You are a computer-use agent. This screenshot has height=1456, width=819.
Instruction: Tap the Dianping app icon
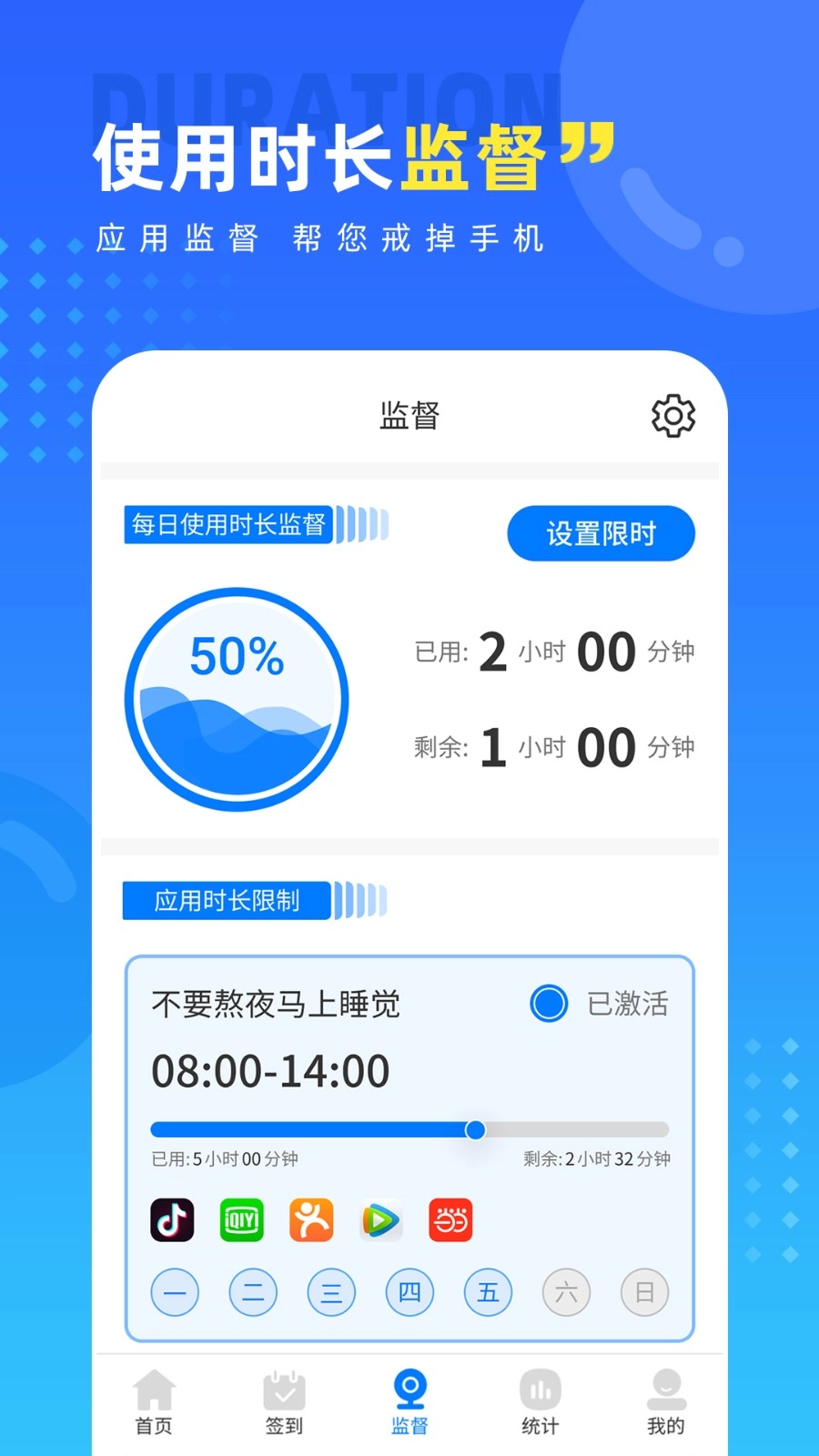(310, 1219)
